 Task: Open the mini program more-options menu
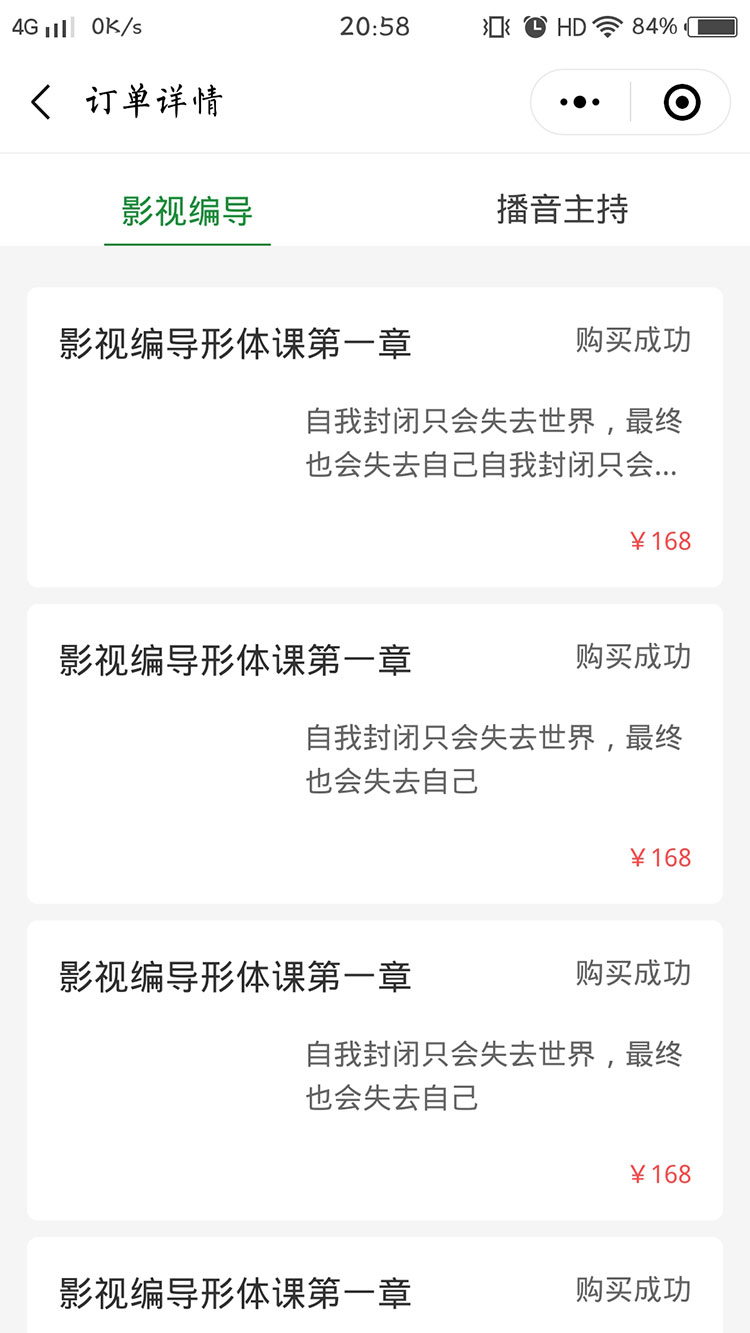(580, 102)
